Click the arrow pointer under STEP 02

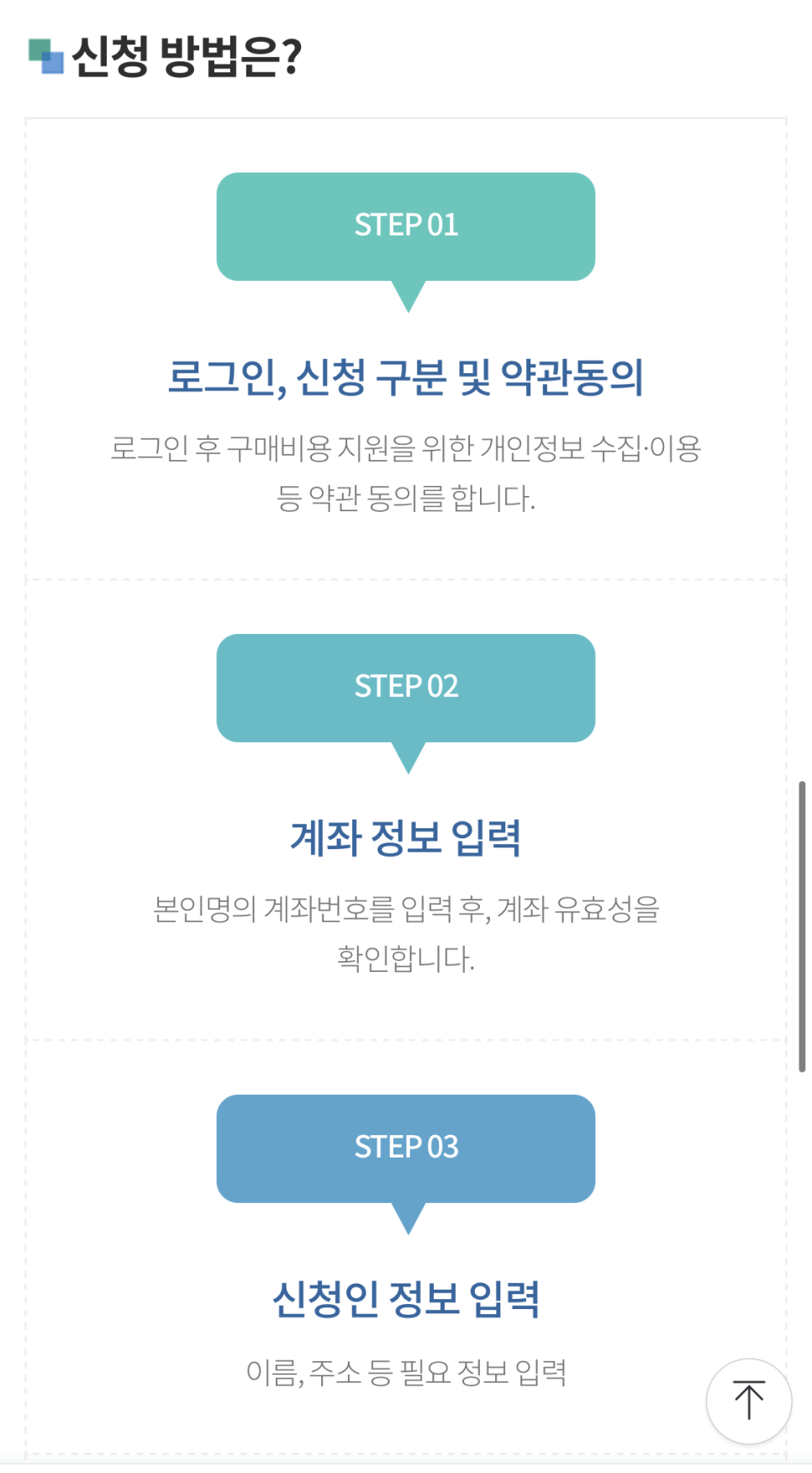click(x=406, y=757)
